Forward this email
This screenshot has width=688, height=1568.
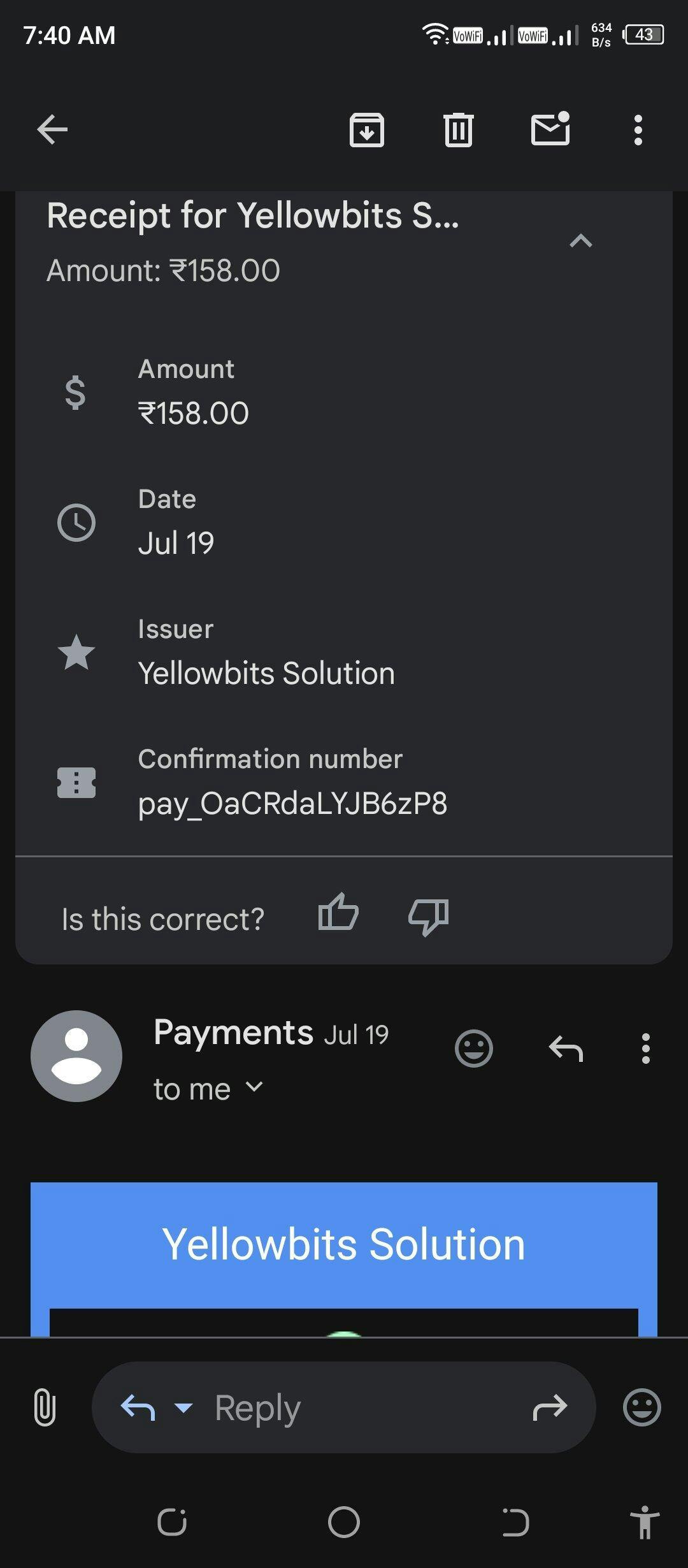pos(550,1407)
